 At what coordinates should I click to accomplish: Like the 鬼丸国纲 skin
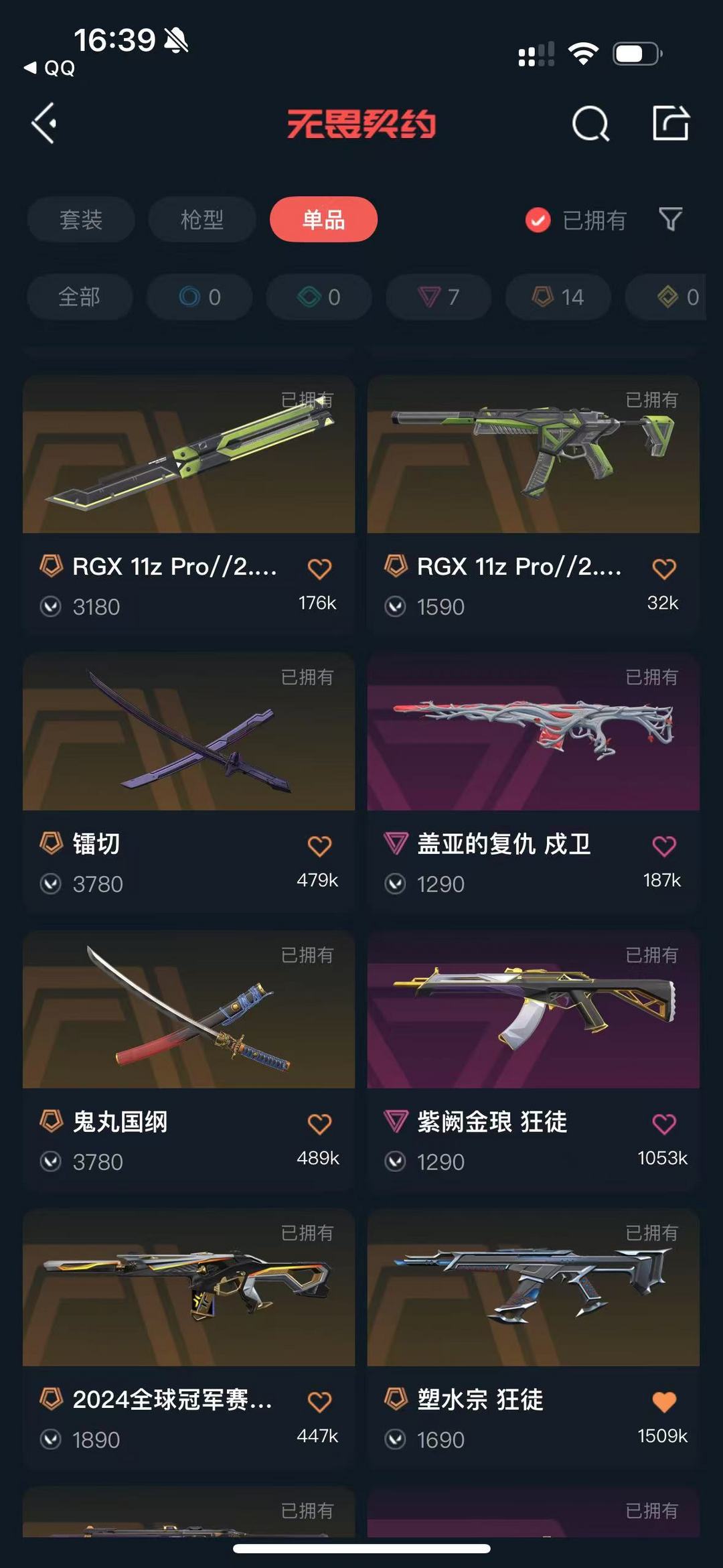pos(319,1124)
